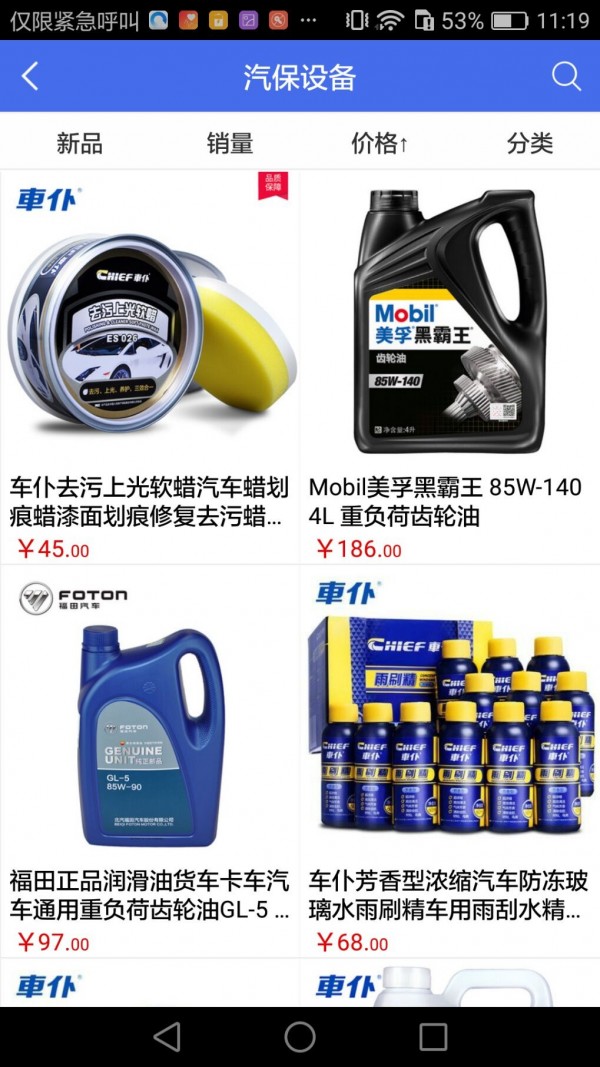View the Mobil美孚黑霸王 gear oil product
The image size is (600, 1067).
pyautogui.click(x=450, y=365)
